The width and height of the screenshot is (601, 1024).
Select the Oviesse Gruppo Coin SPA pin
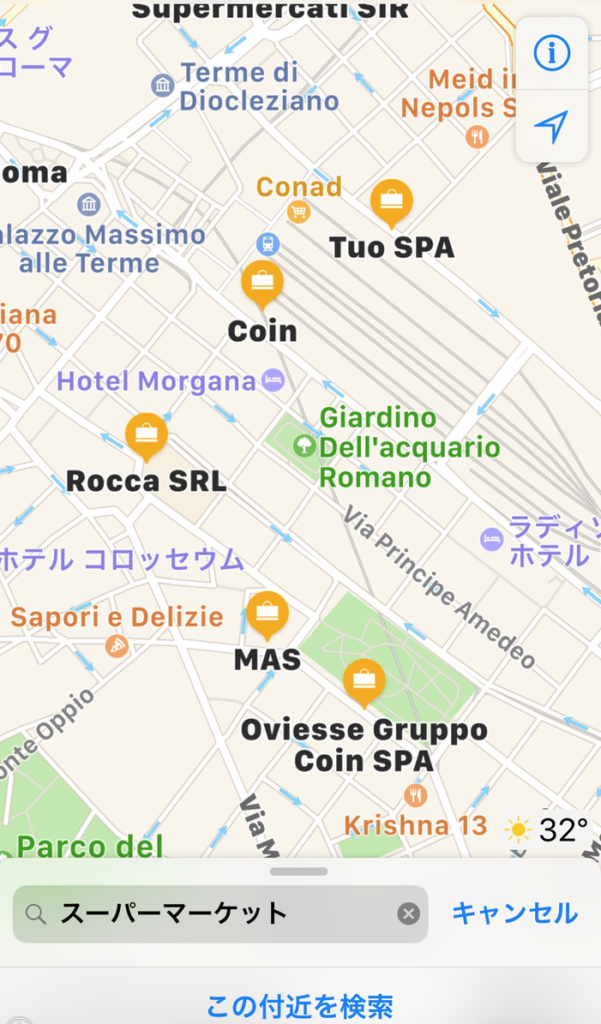click(x=364, y=682)
